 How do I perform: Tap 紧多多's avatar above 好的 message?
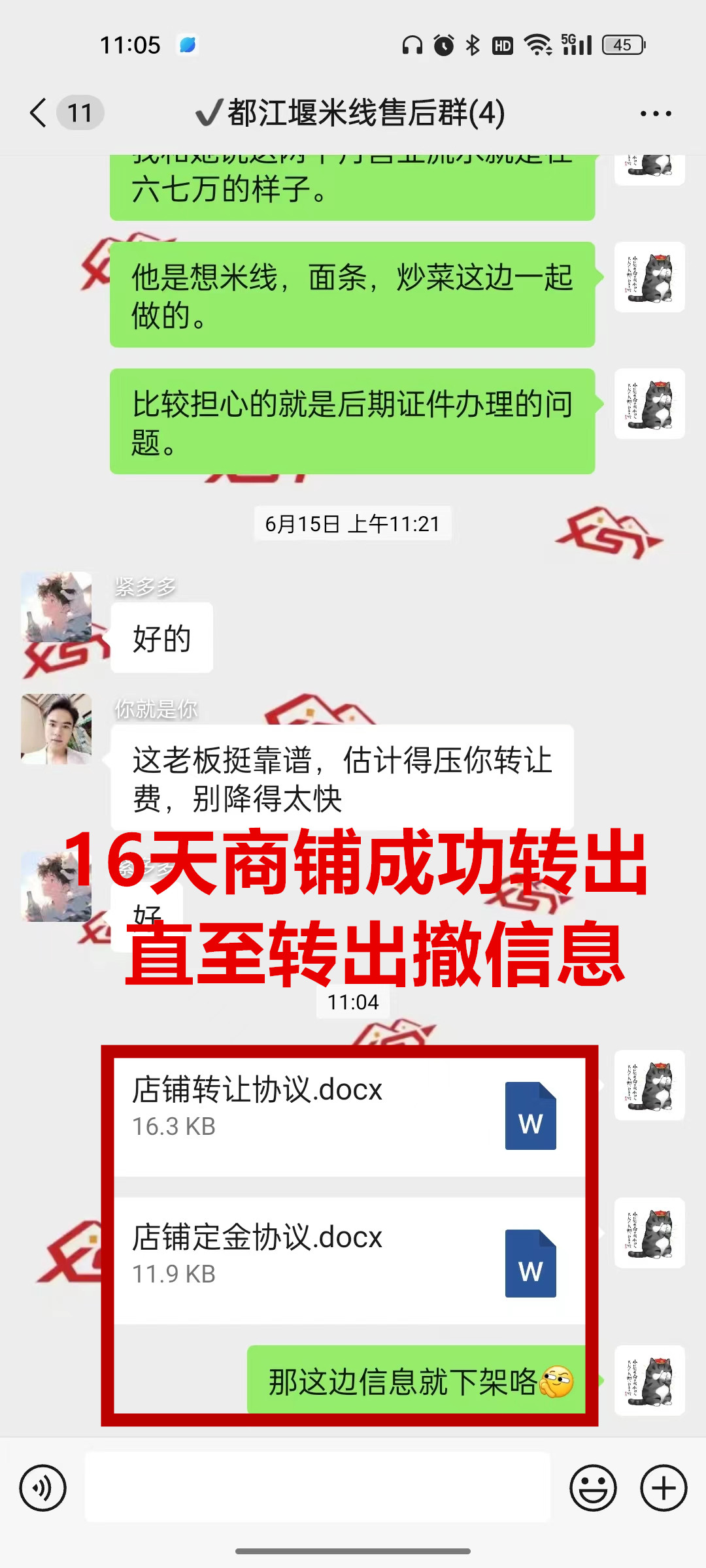pos(56,607)
